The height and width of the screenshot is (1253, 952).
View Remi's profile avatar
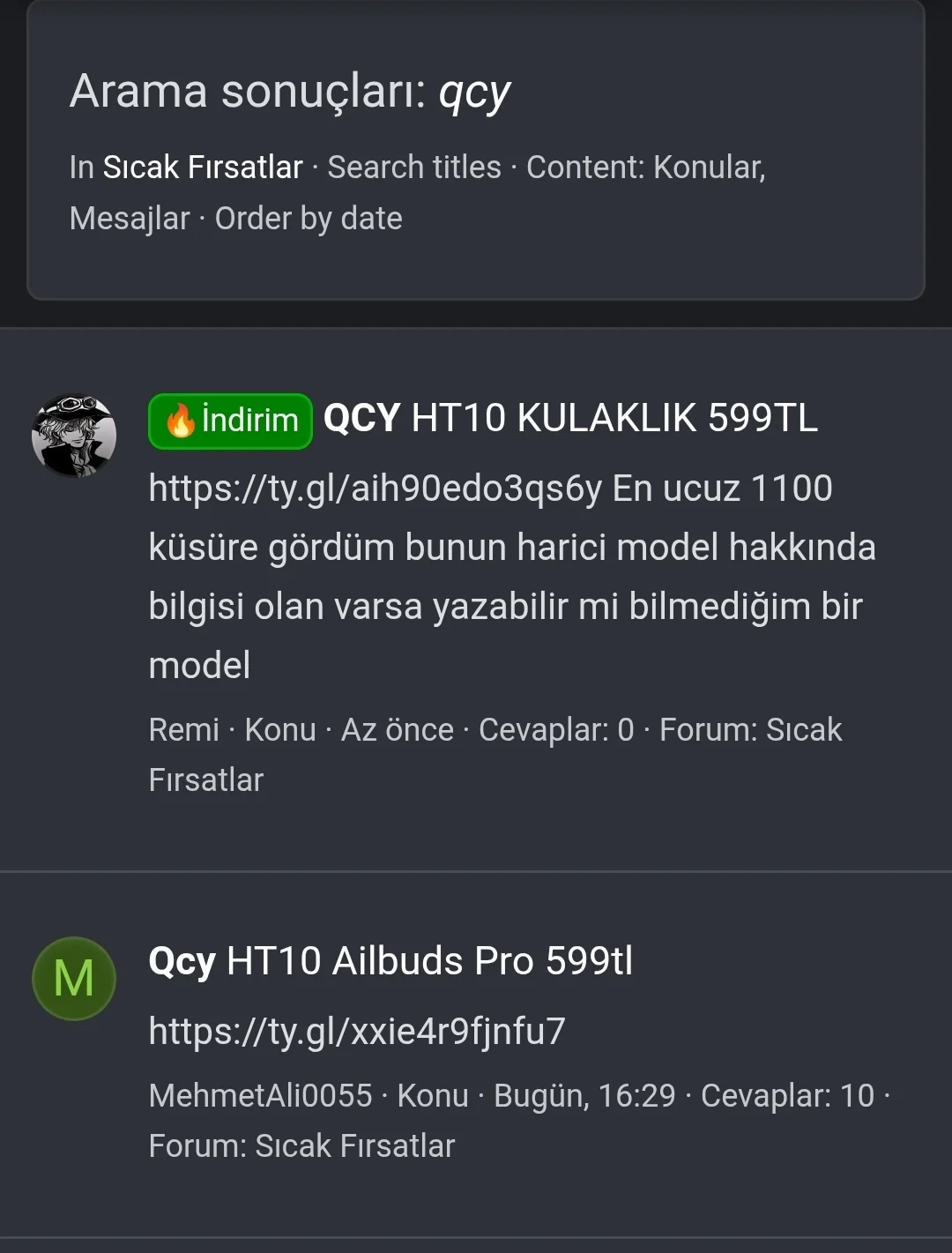(x=74, y=436)
